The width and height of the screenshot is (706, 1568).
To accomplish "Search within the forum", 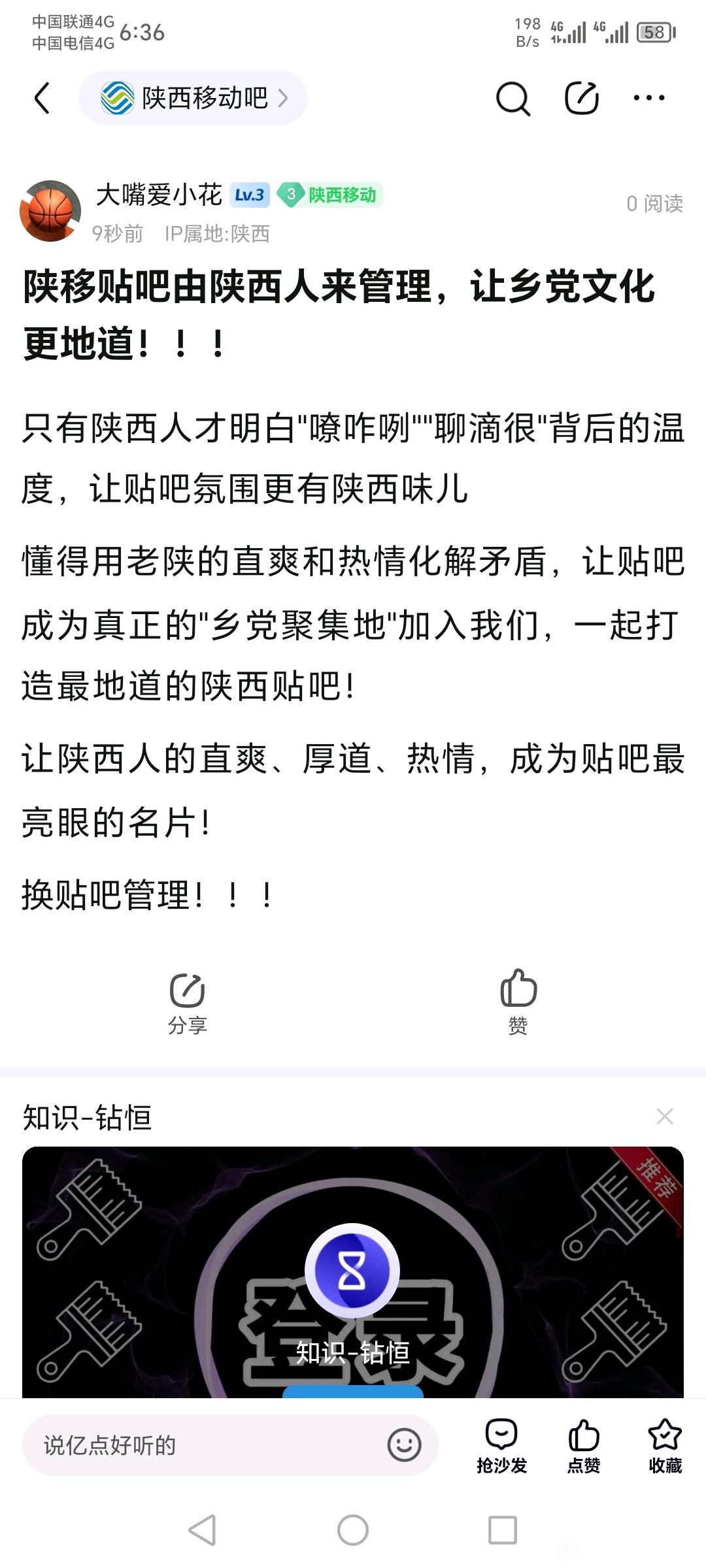I will point(513,99).
